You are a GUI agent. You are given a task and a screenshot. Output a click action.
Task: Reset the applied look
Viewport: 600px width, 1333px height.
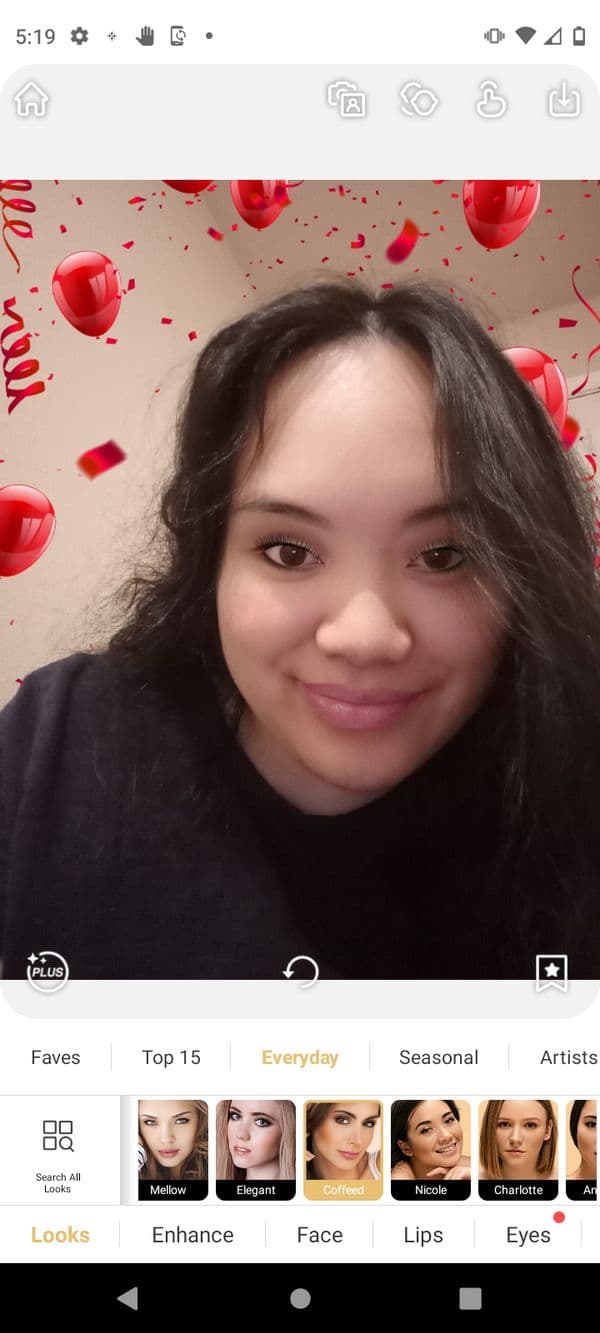pyautogui.click(x=300, y=971)
